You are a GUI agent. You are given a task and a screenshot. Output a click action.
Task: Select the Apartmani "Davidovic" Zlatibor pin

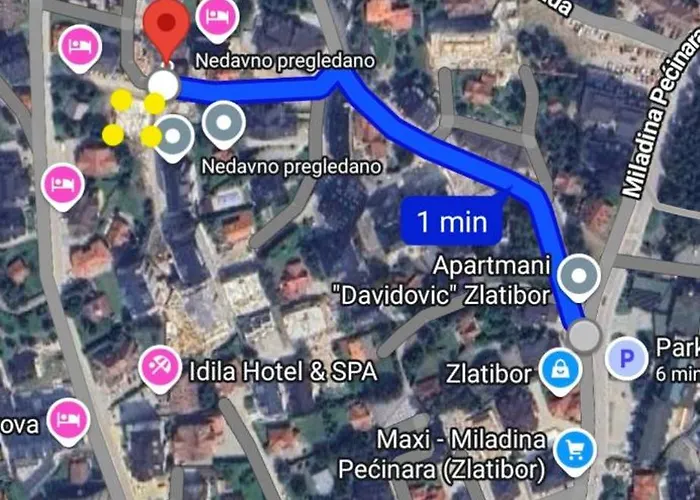coord(578,275)
